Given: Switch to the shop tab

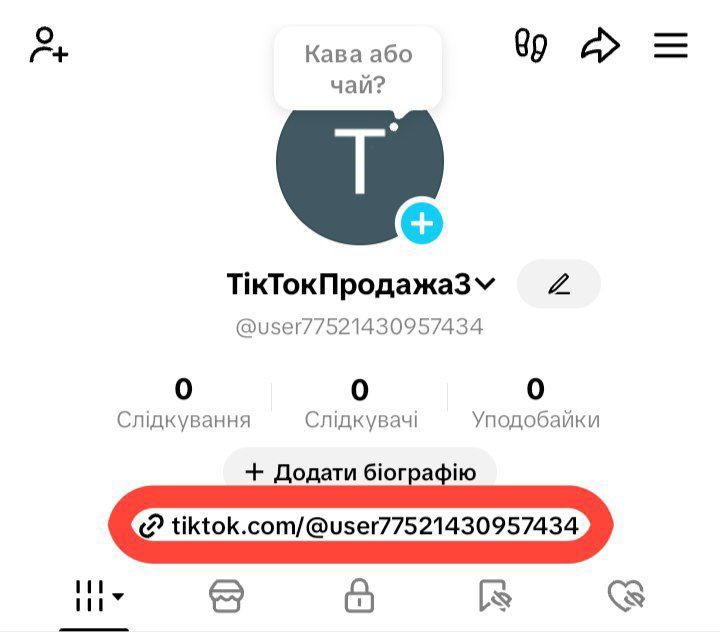Looking at the screenshot, I should coord(227,597).
